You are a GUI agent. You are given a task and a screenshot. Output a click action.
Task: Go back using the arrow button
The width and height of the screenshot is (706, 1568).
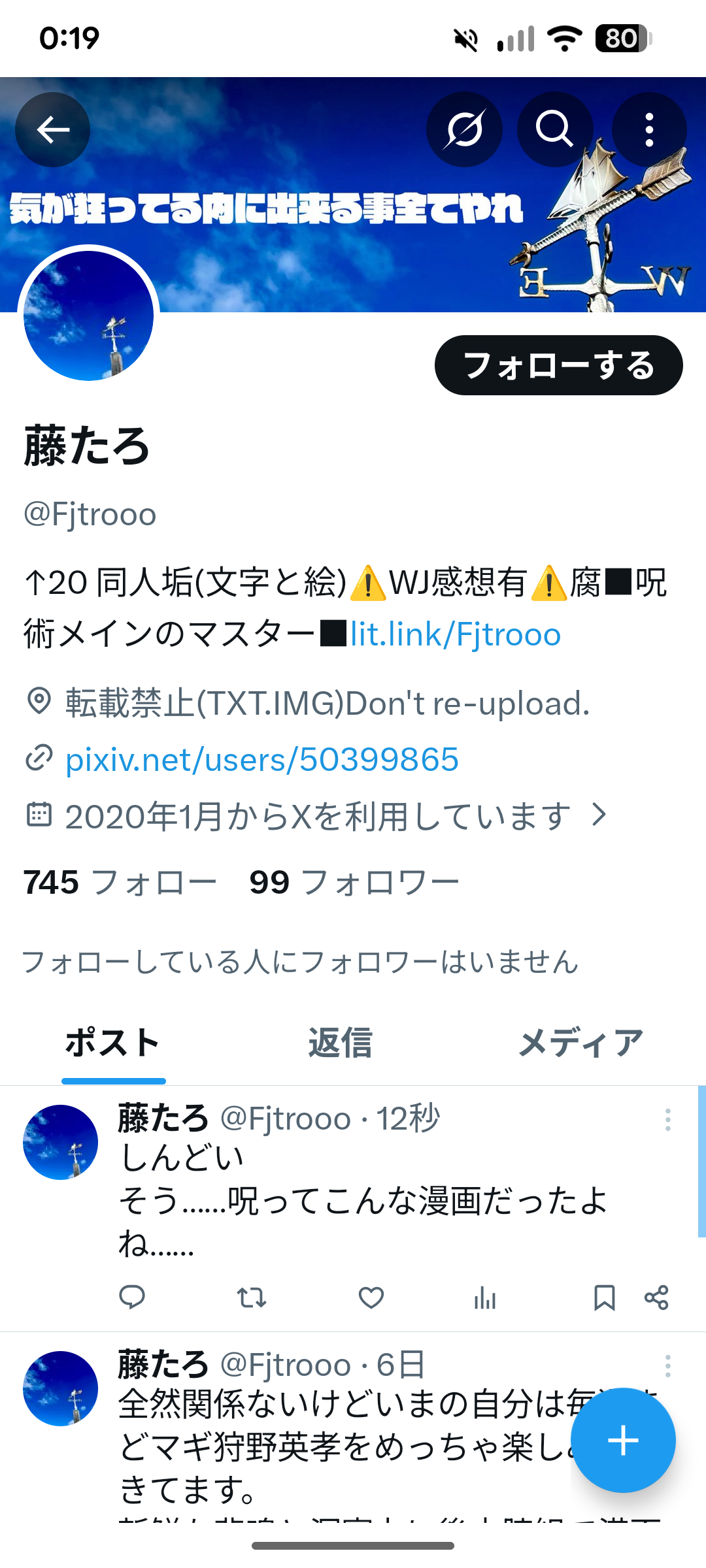[x=53, y=129]
